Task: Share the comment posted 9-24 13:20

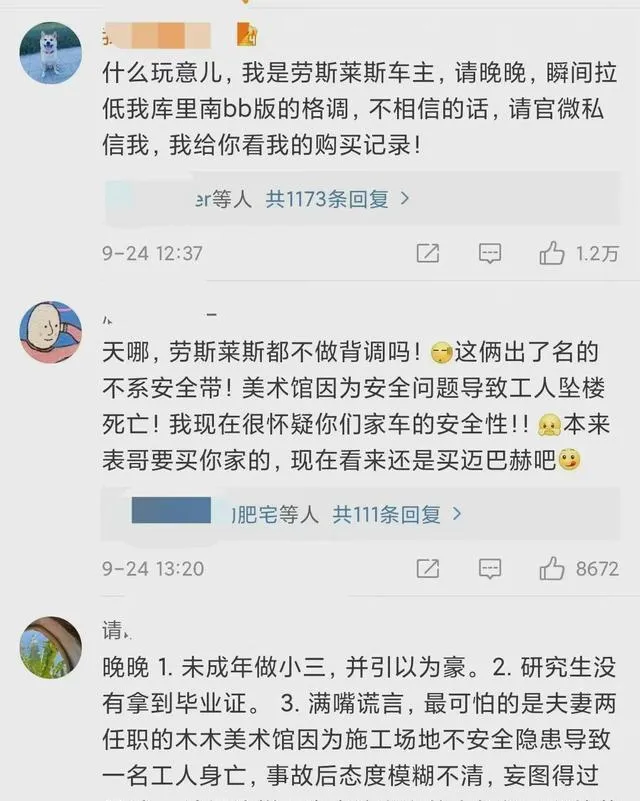Action: [427, 569]
